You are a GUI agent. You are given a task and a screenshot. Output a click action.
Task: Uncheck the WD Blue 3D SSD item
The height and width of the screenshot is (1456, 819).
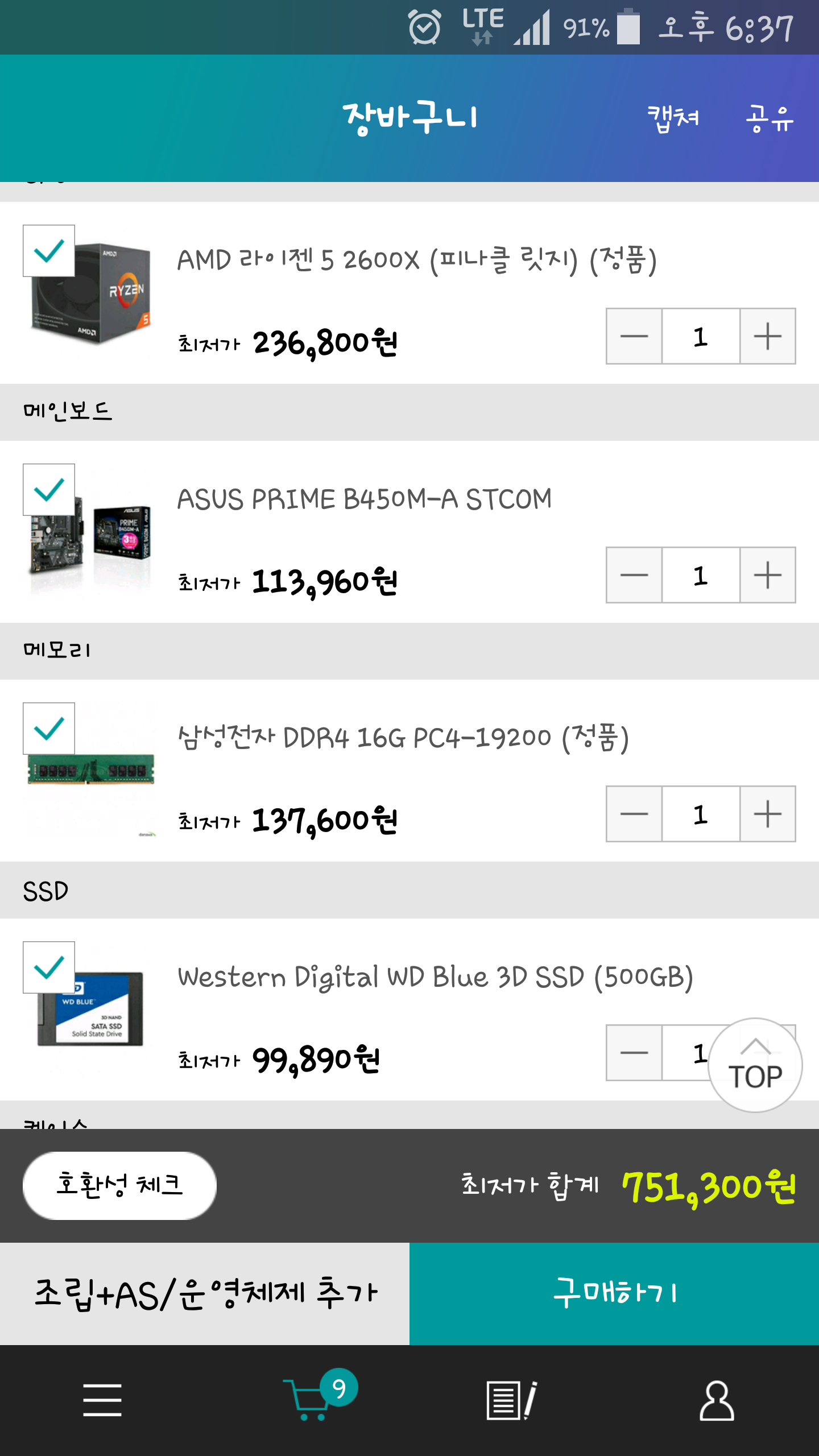tap(49, 967)
